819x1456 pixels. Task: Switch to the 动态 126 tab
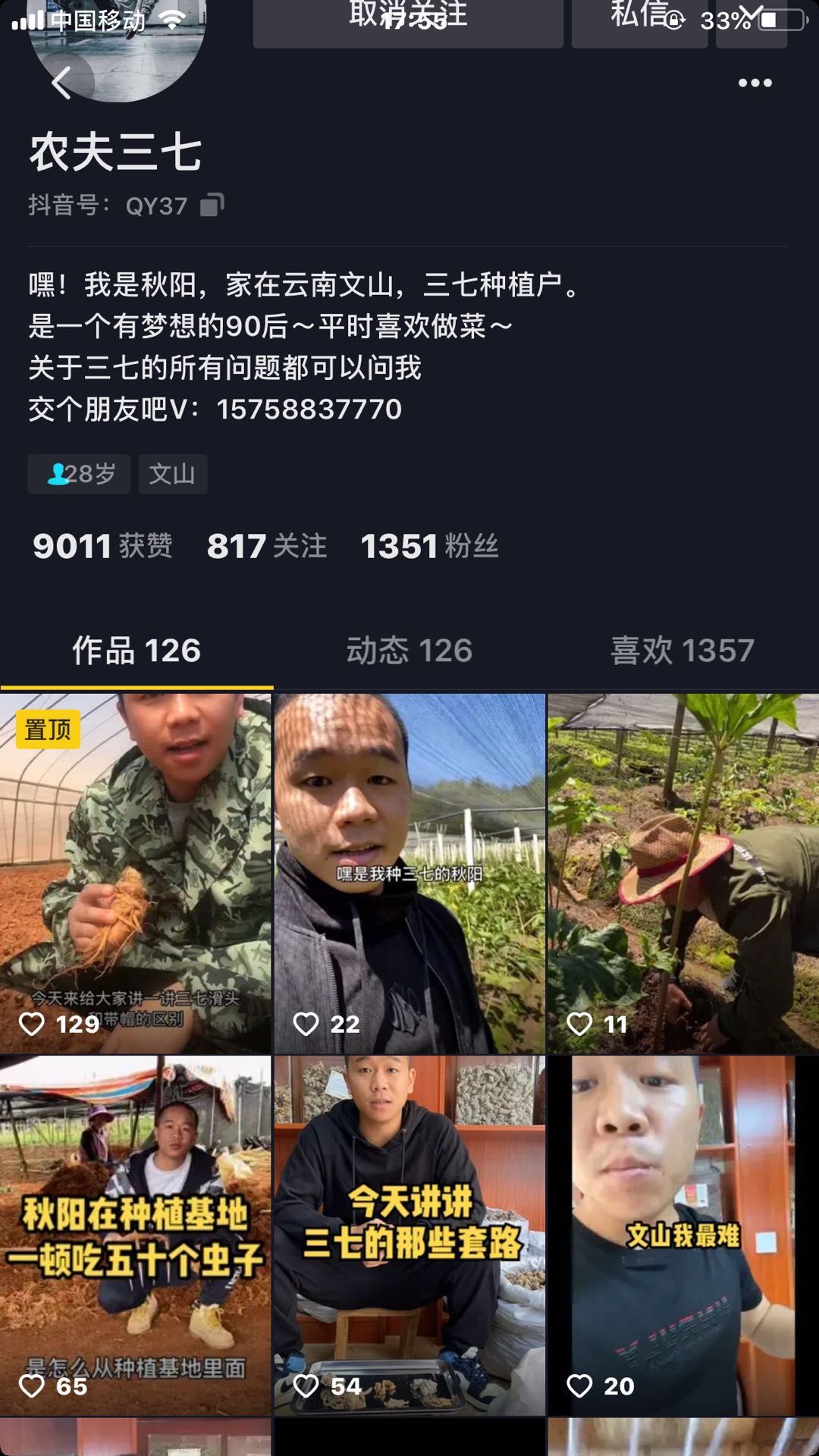[409, 651]
